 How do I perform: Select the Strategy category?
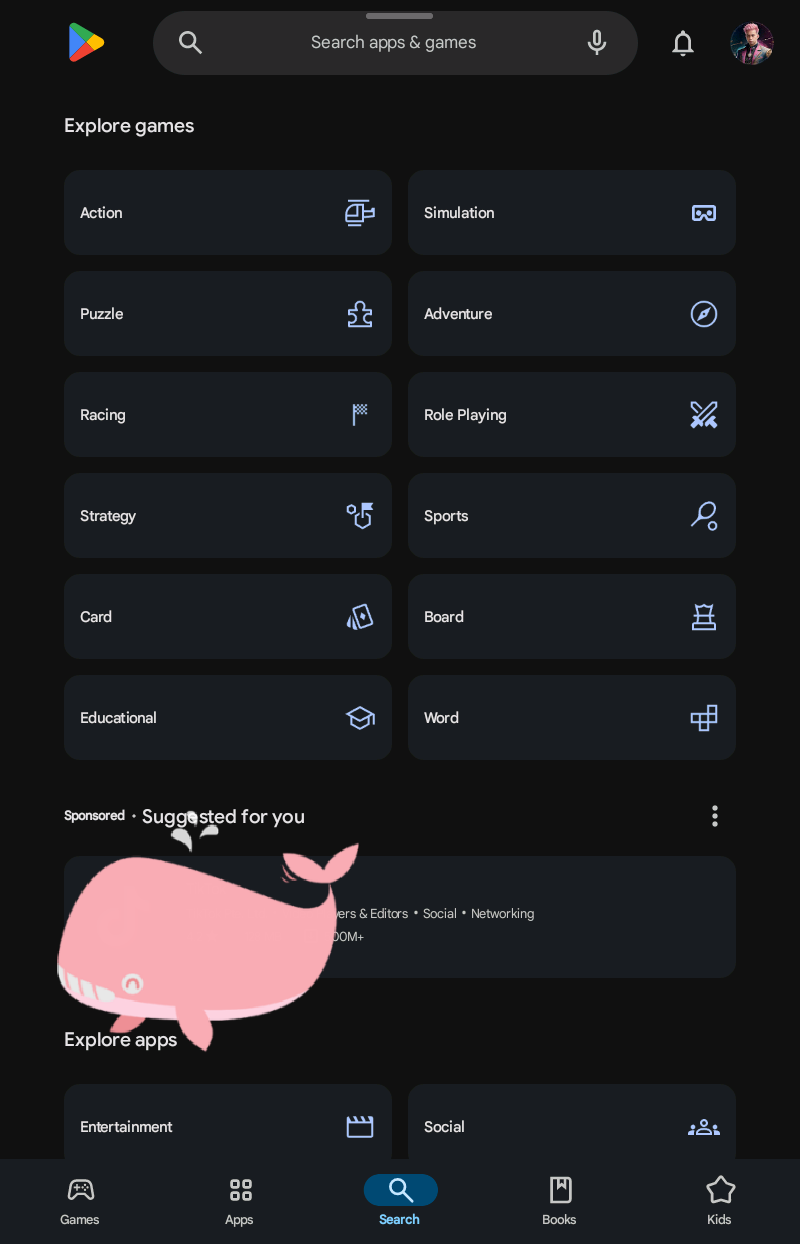[228, 516]
